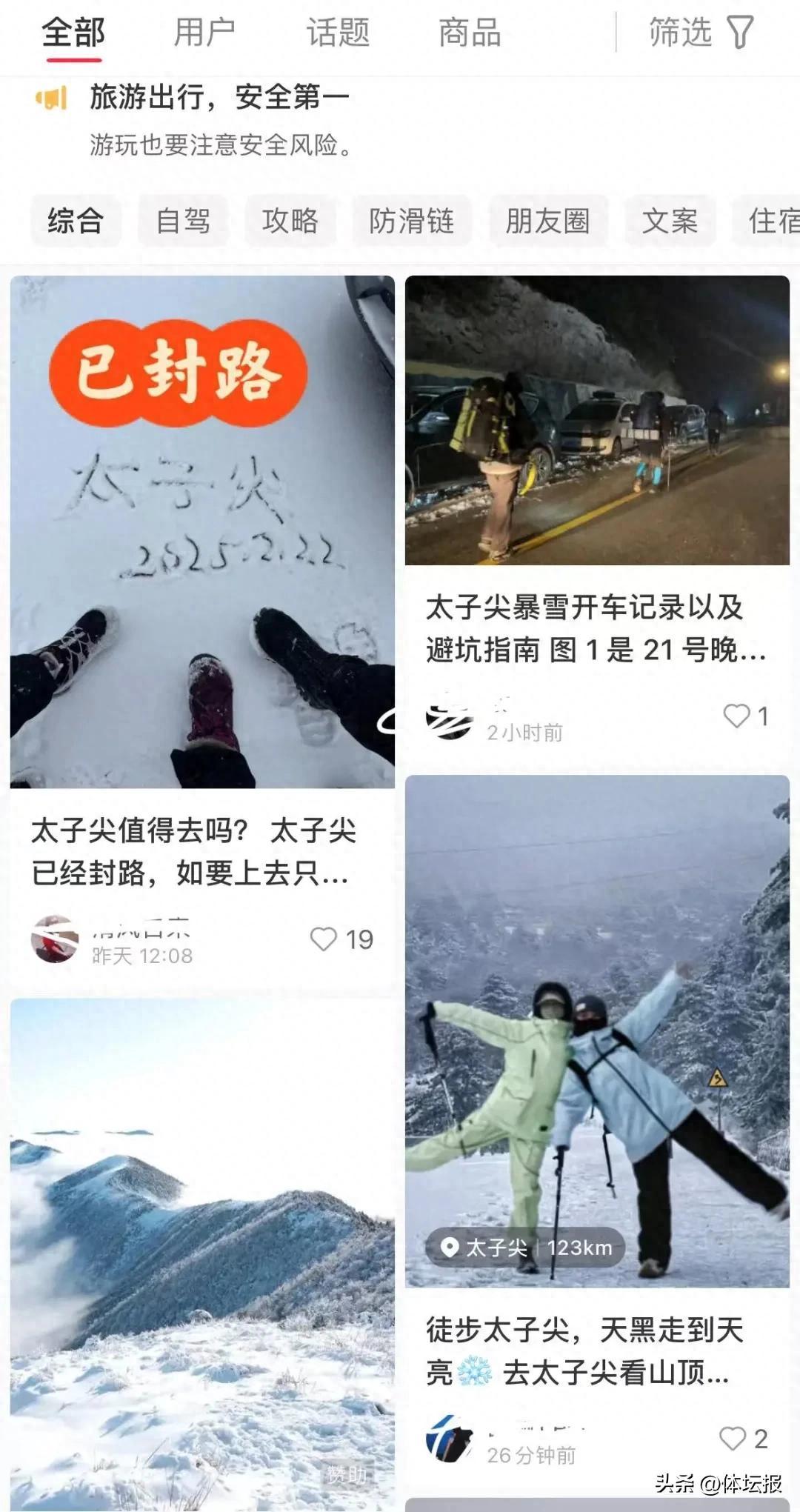
Task: Filter results by 文案
Action: click(x=670, y=221)
